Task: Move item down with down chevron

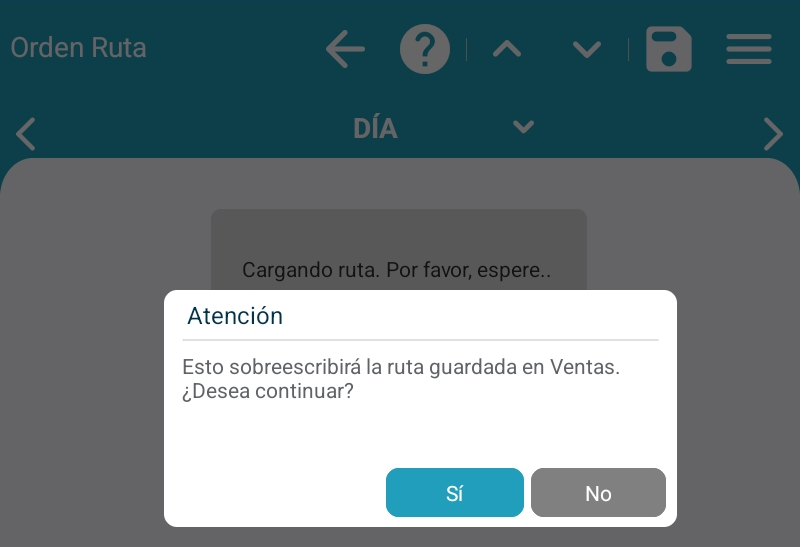Action: pos(587,49)
